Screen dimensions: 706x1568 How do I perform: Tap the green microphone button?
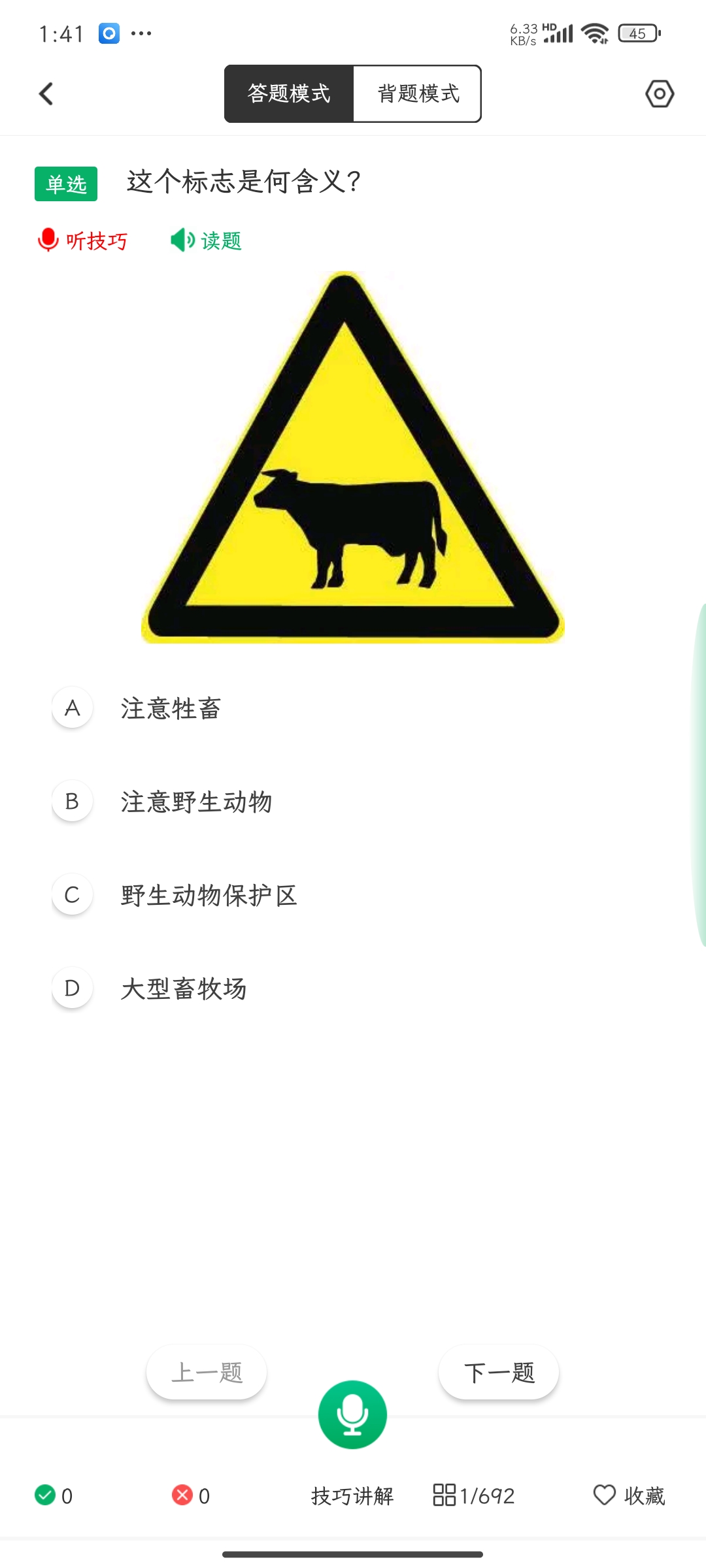click(x=352, y=1414)
